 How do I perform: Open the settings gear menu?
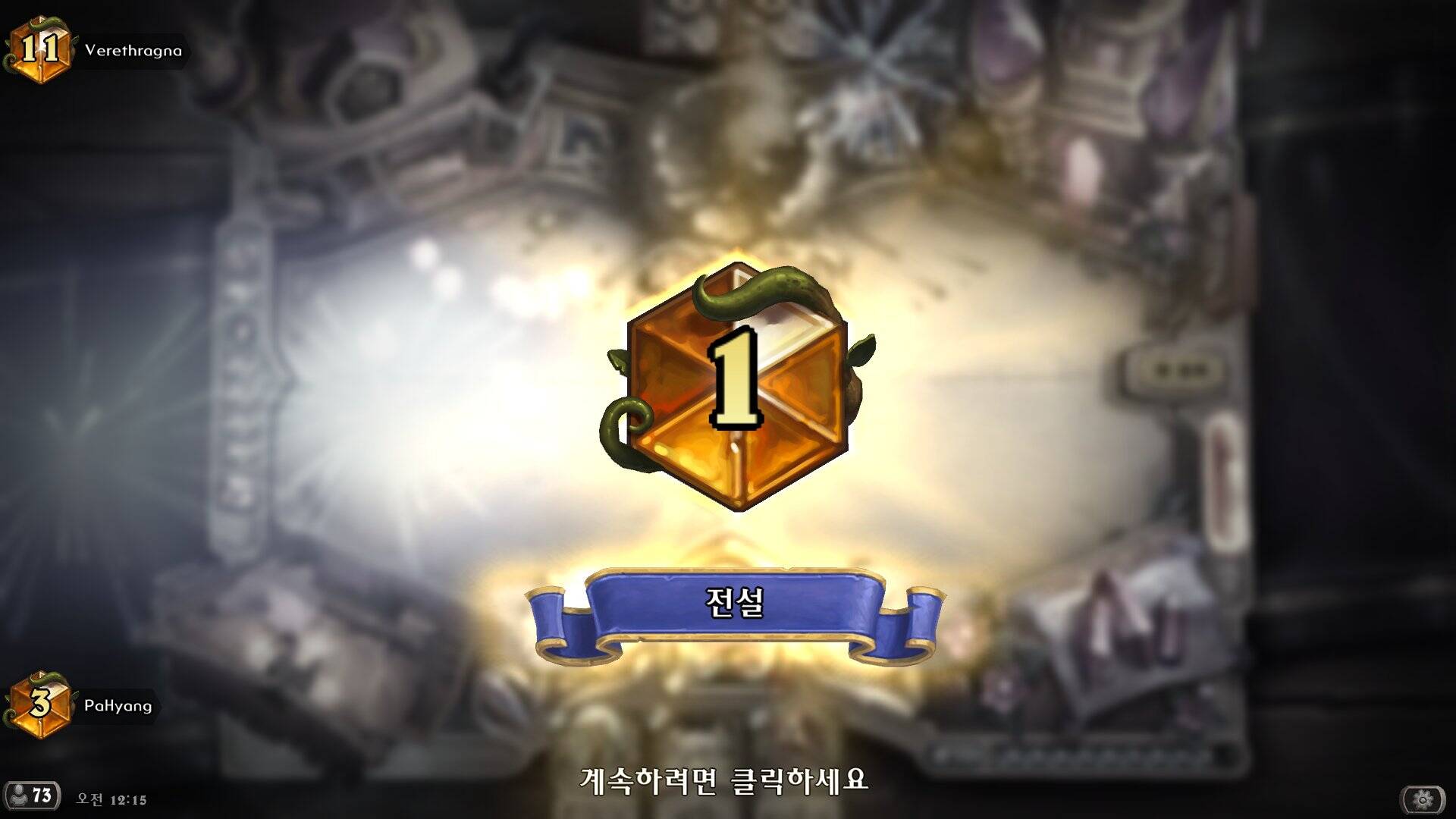[x=1423, y=799]
